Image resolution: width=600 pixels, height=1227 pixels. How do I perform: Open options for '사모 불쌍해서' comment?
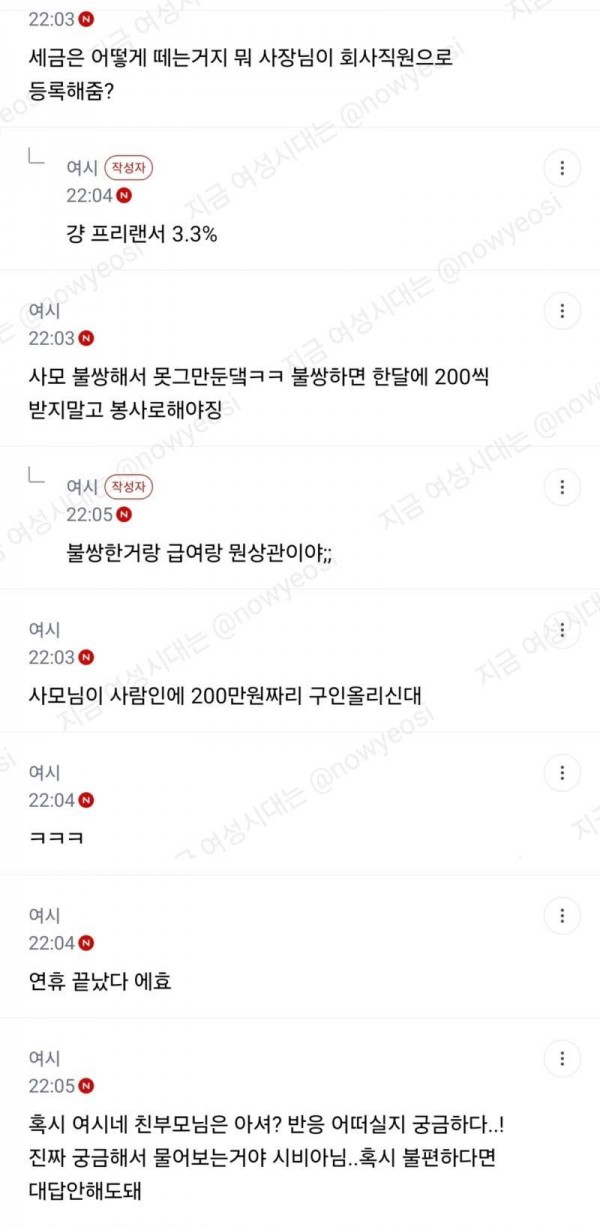[x=563, y=310]
